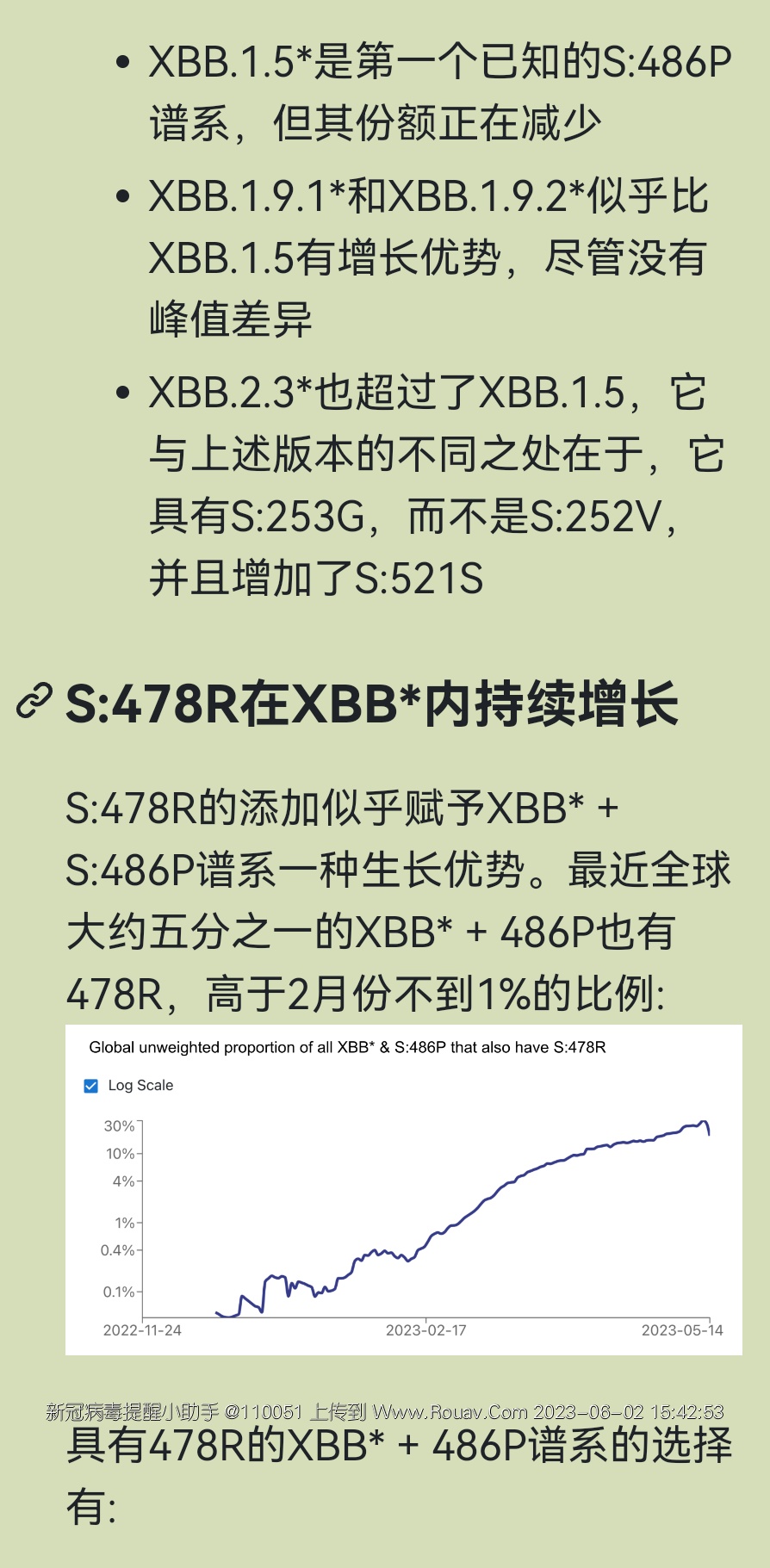Viewport: 770px width, 1568px height.
Task: Open the S:478R proportion chart image
Action: [403, 1189]
